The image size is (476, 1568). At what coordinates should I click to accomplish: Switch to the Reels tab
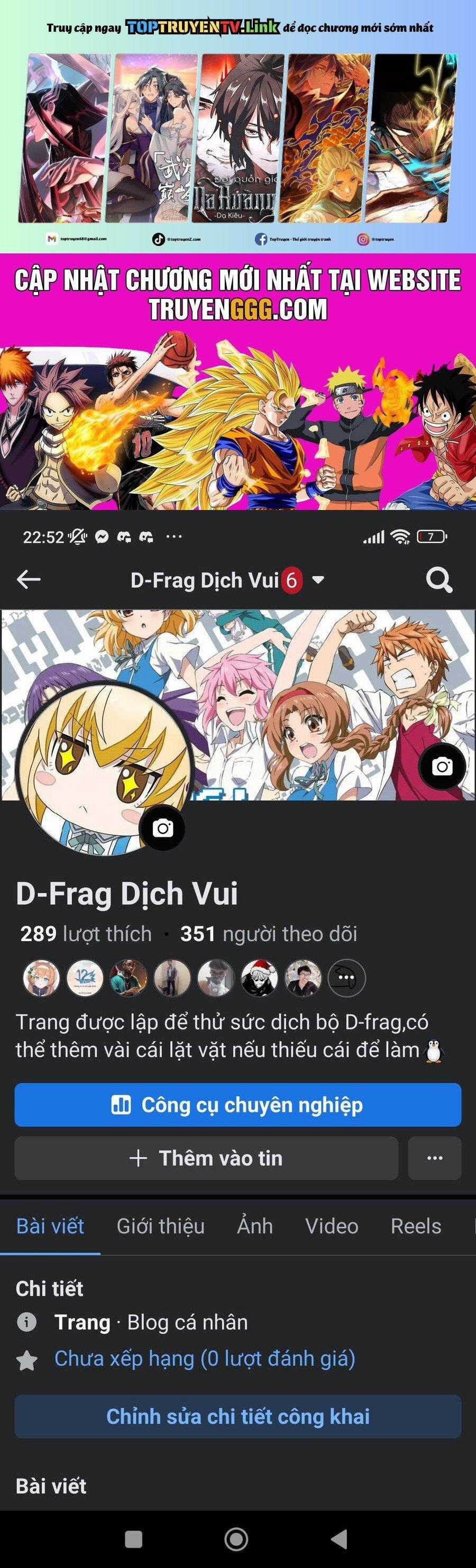416,1226
